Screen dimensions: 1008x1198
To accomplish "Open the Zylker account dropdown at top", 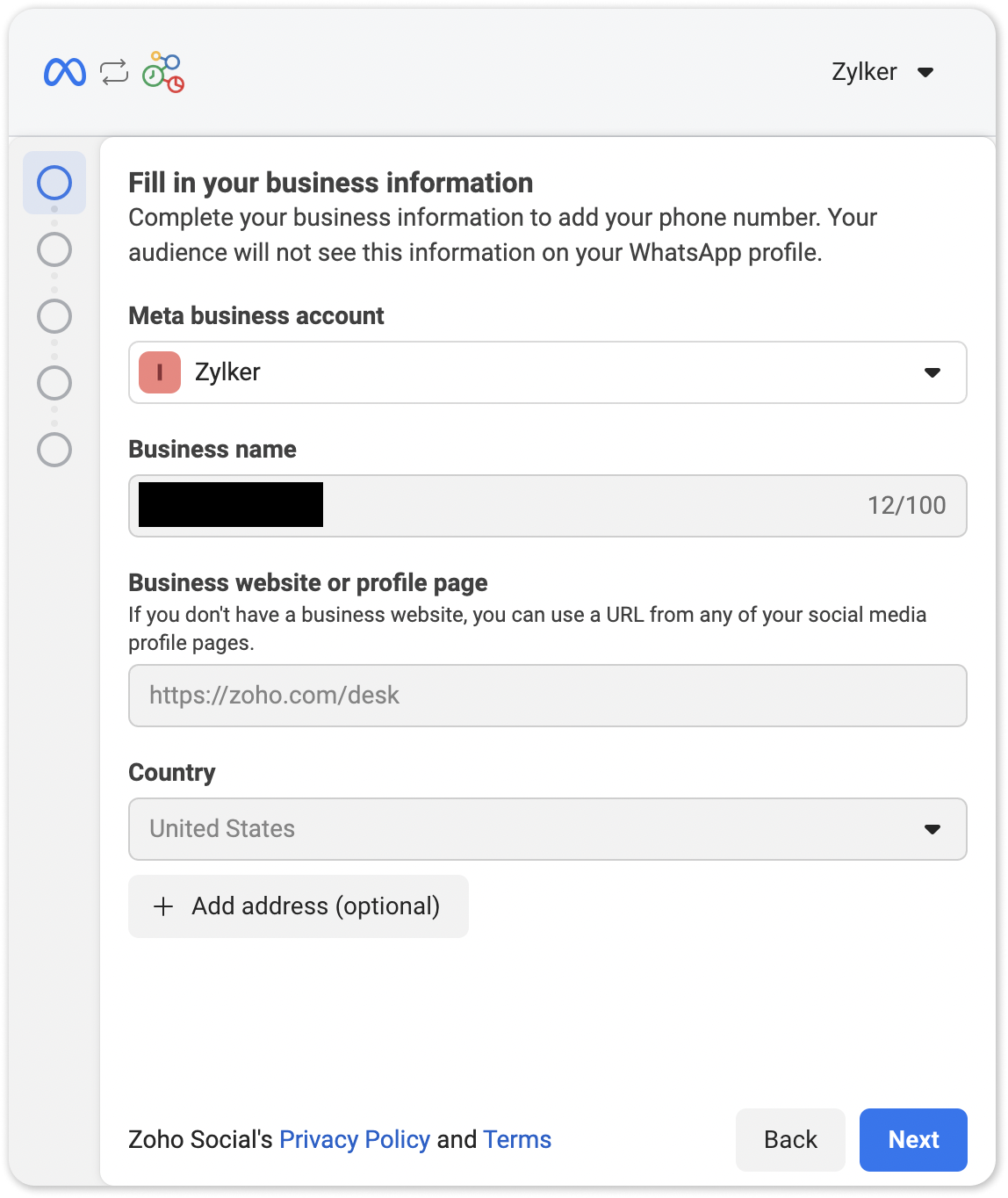I will coord(882,72).
